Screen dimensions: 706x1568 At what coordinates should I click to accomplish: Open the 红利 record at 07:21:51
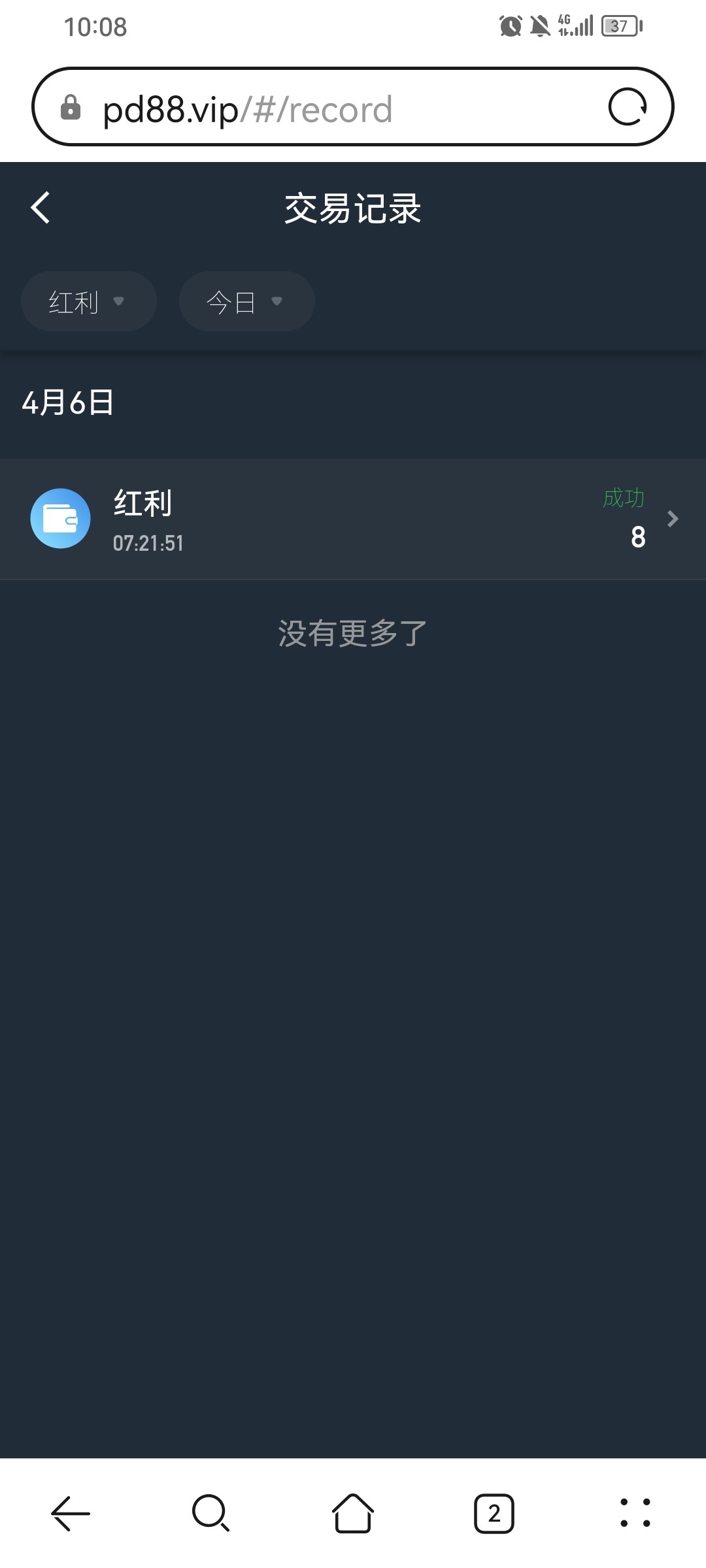[353, 519]
